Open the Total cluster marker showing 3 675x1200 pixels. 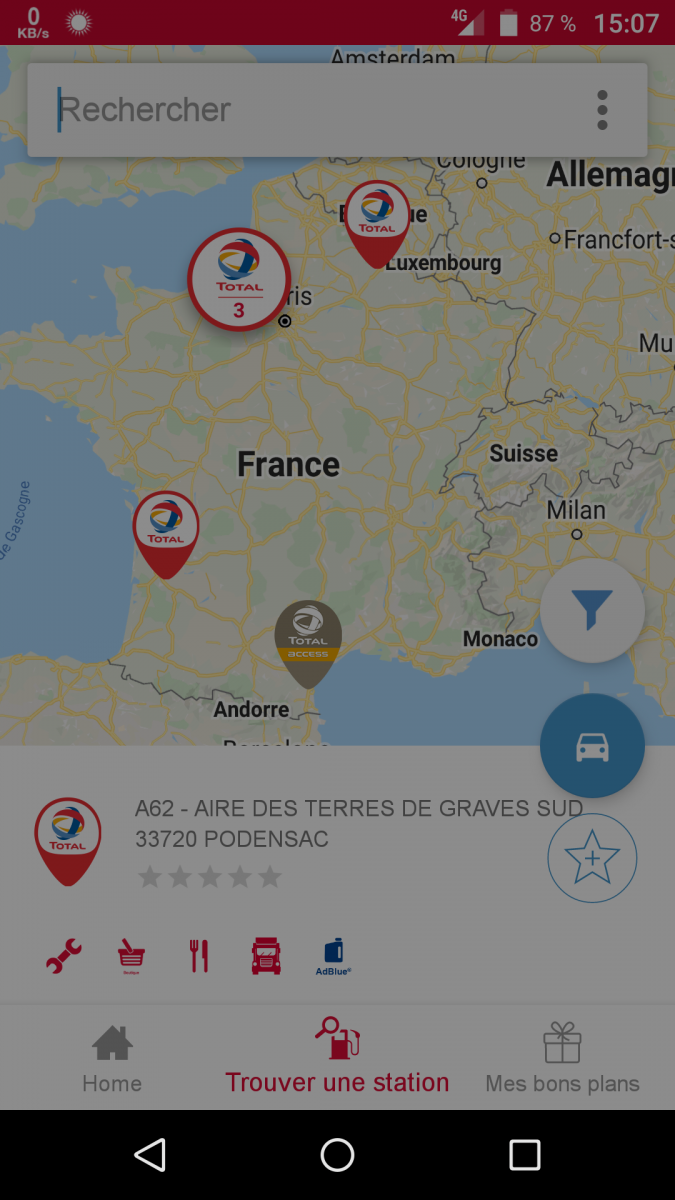click(x=239, y=280)
